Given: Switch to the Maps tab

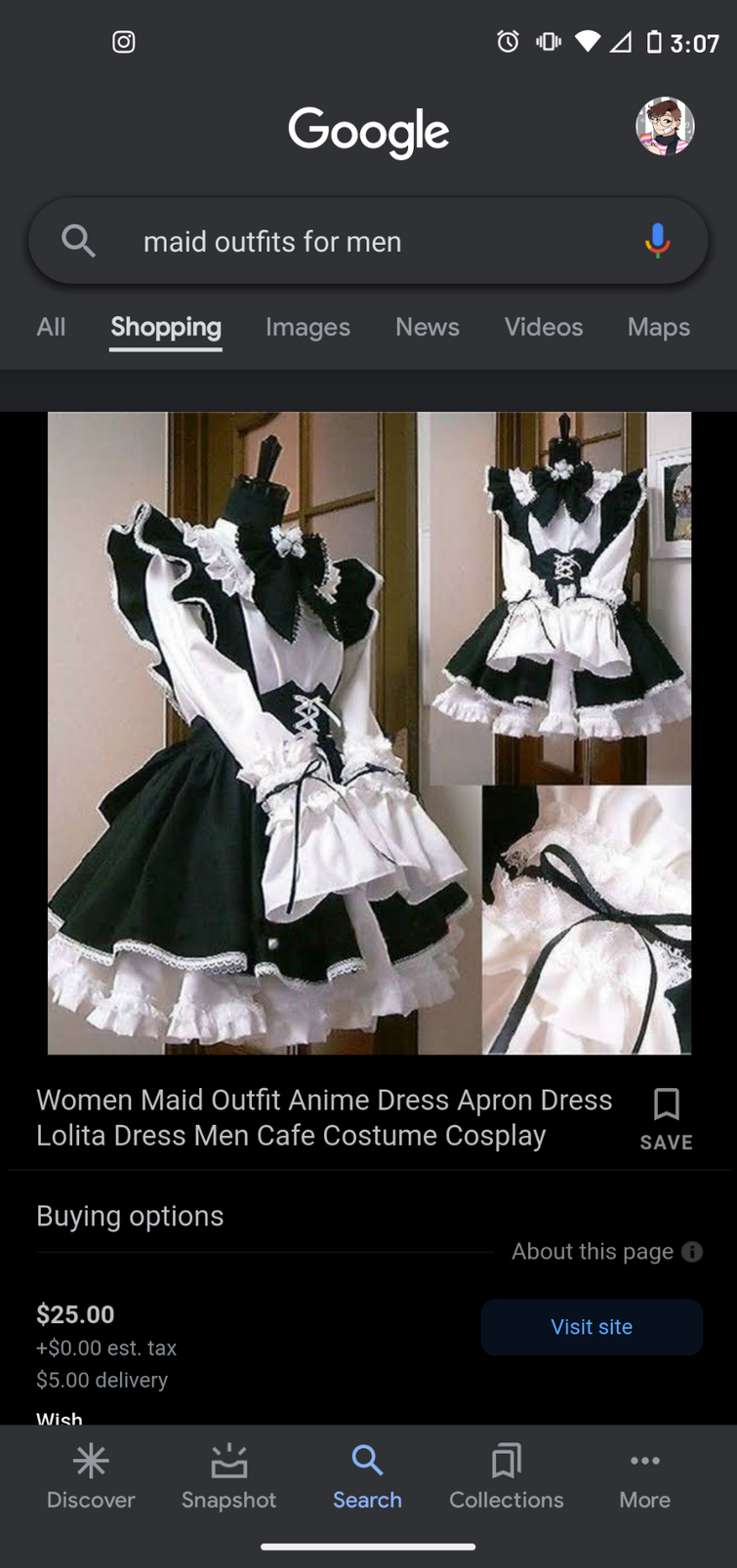Looking at the screenshot, I should click(658, 327).
